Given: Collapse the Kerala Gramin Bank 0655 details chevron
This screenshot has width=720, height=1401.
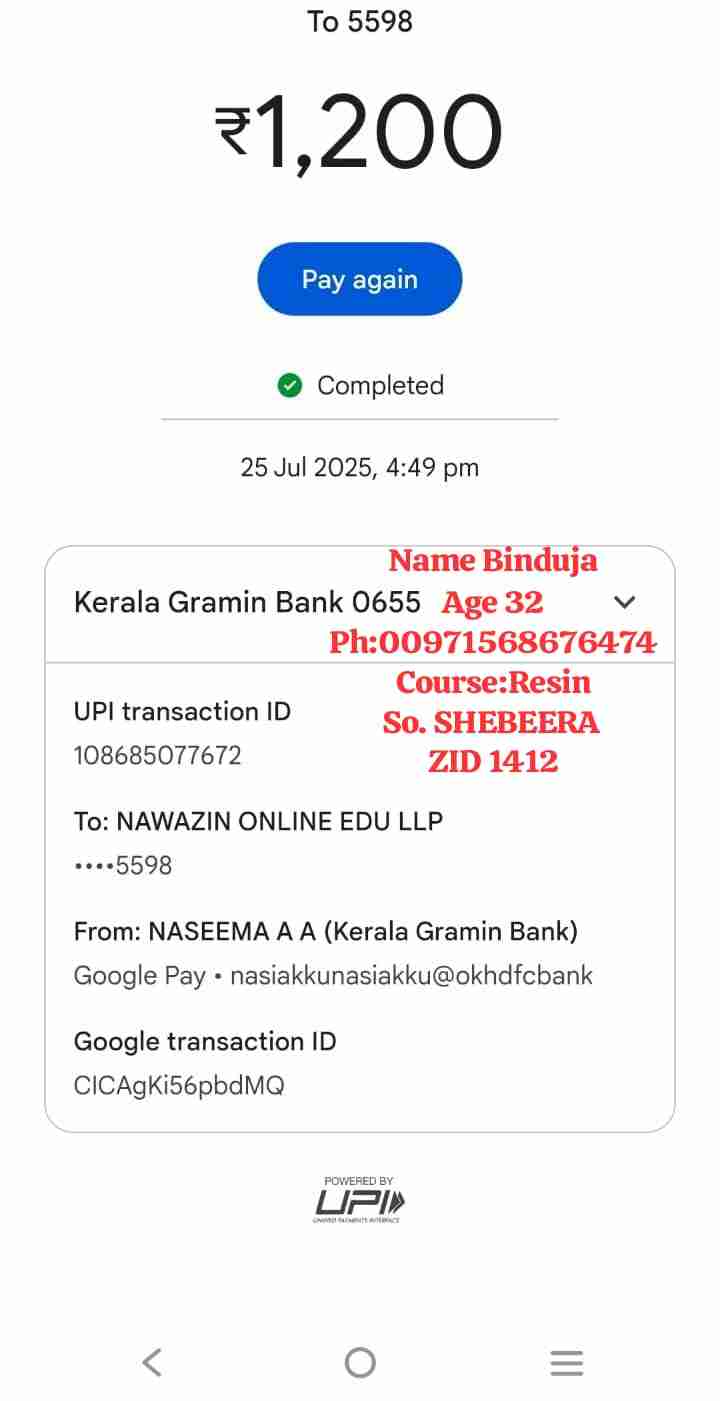Looking at the screenshot, I should click(x=624, y=602).
